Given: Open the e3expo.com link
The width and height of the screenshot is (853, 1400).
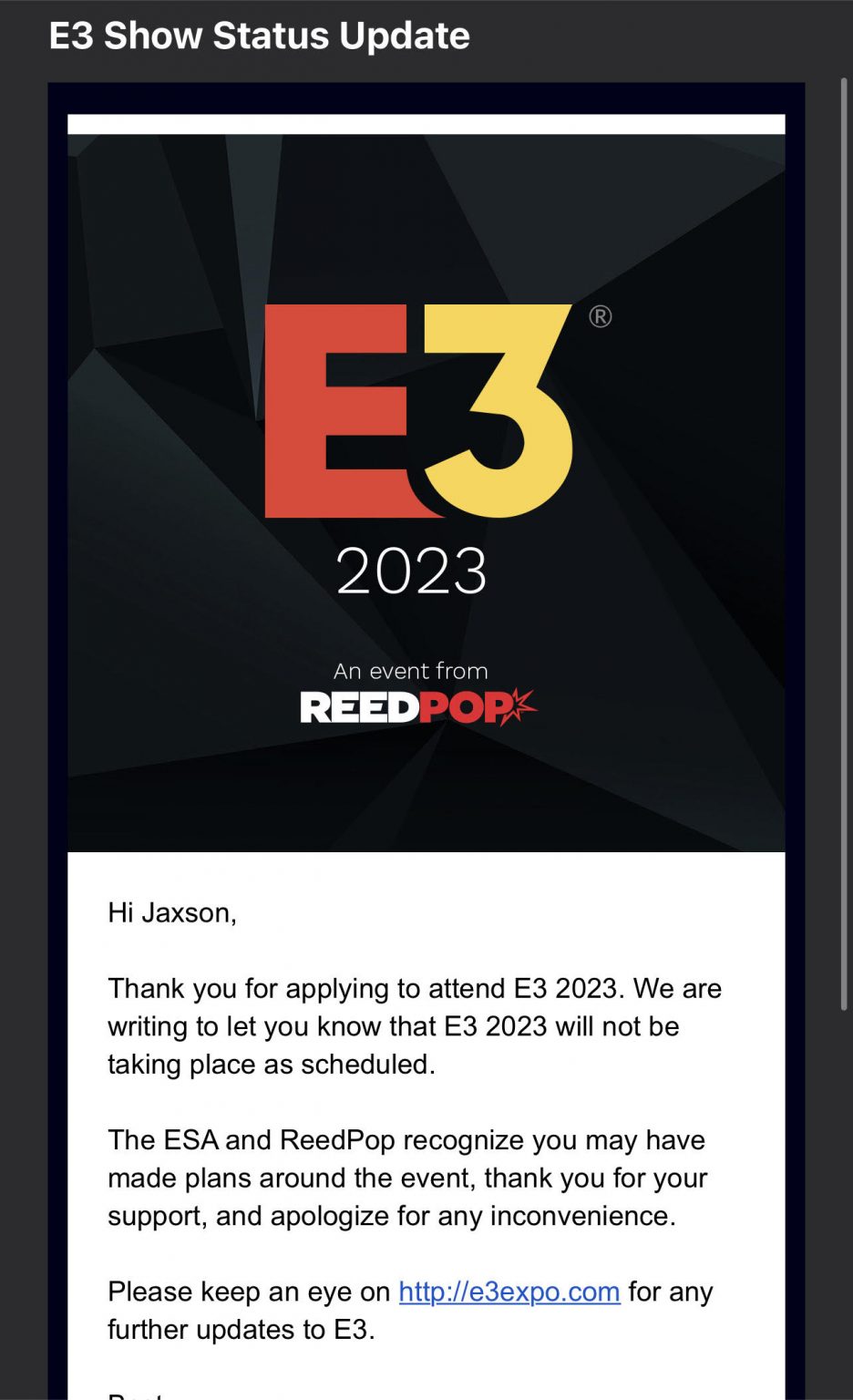Looking at the screenshot, I should coord(509,1292).
